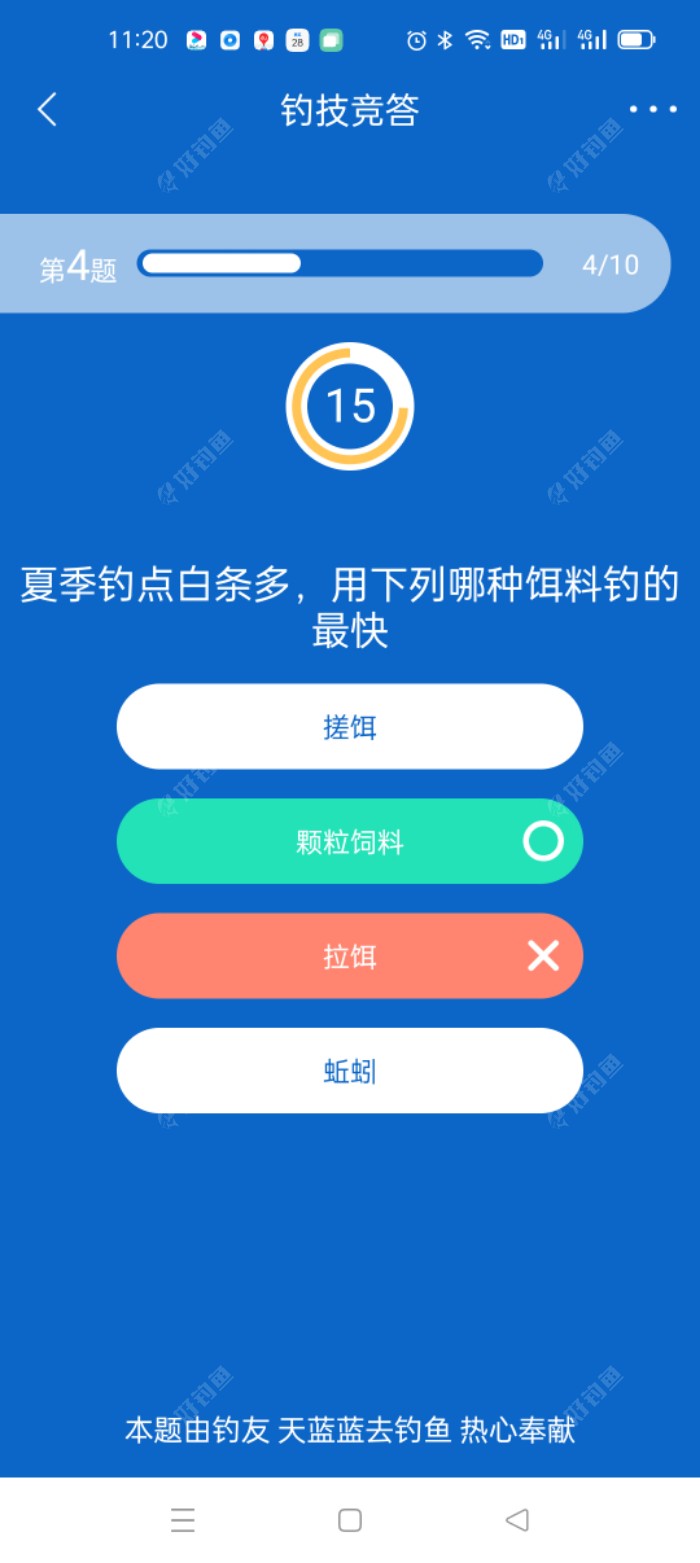Select the answer 搓饵
This screenshot has width=700, height=1563.
349,727
